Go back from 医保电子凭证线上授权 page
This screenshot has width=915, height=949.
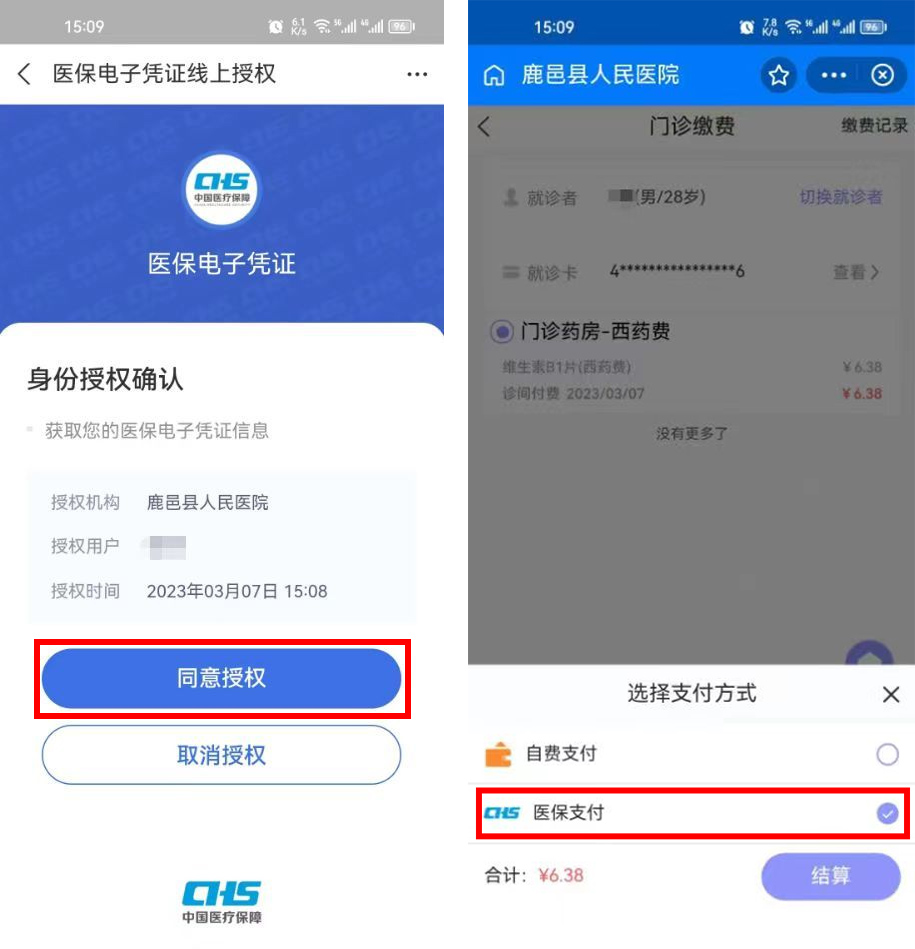(25, 74)
